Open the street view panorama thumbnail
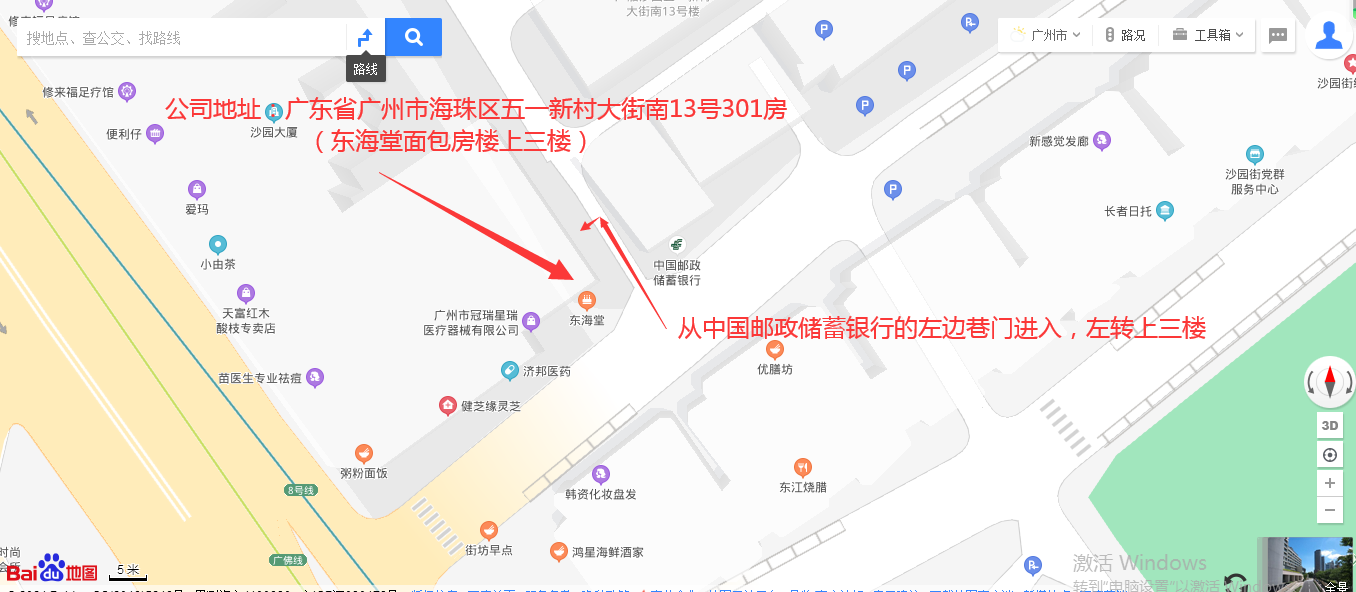The image size is (1356, 592). 1305,564
